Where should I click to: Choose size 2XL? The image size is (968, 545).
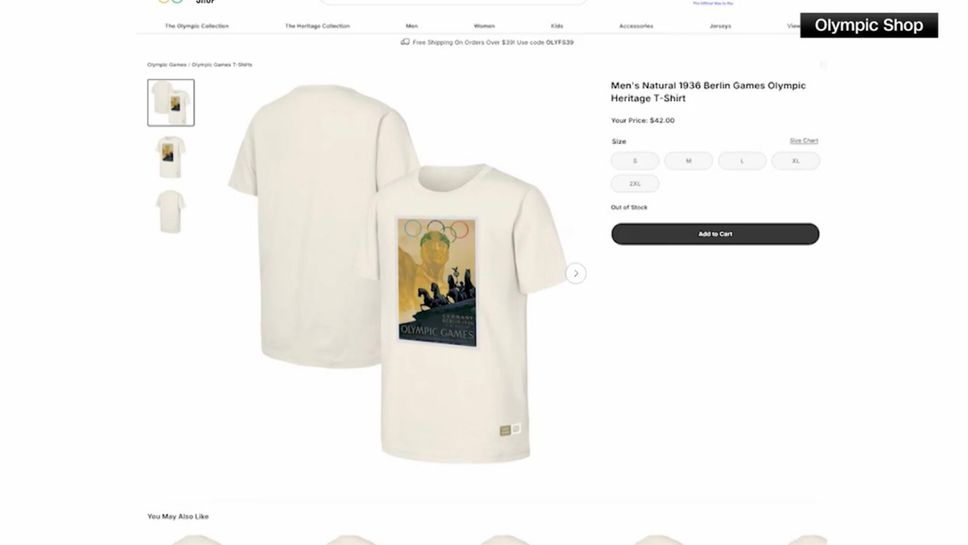tap(635, 184)
